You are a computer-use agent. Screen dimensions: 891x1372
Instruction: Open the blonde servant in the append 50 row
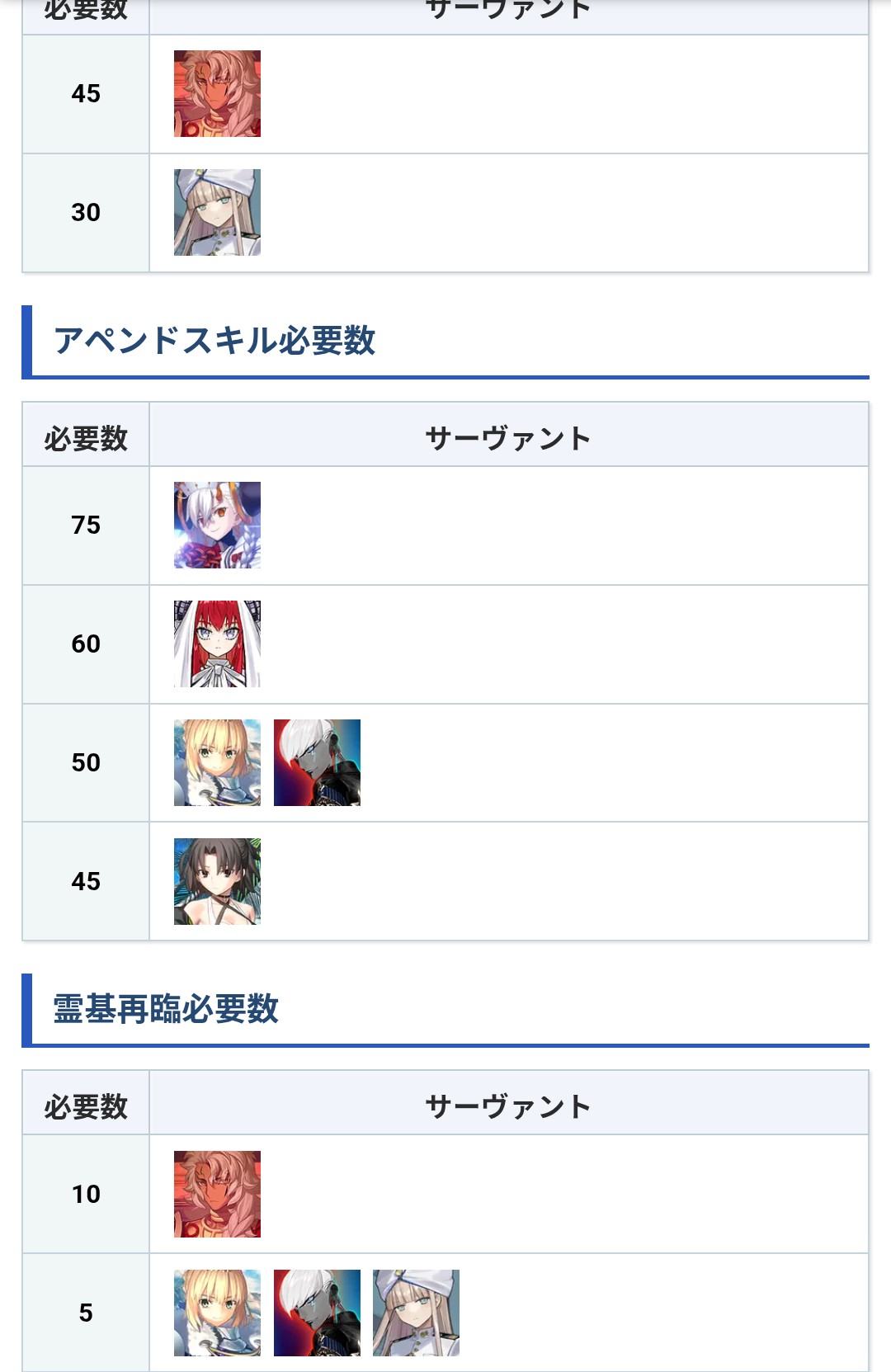[x=217, y=762]
